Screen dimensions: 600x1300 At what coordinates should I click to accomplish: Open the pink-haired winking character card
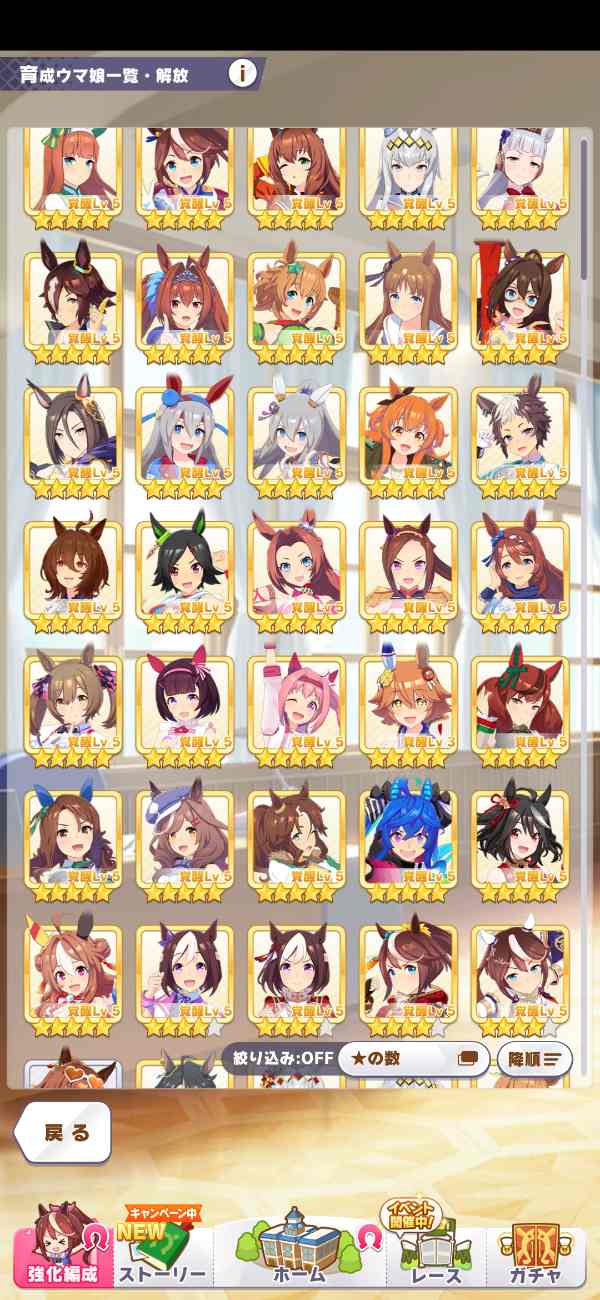[x=296, y=701]
